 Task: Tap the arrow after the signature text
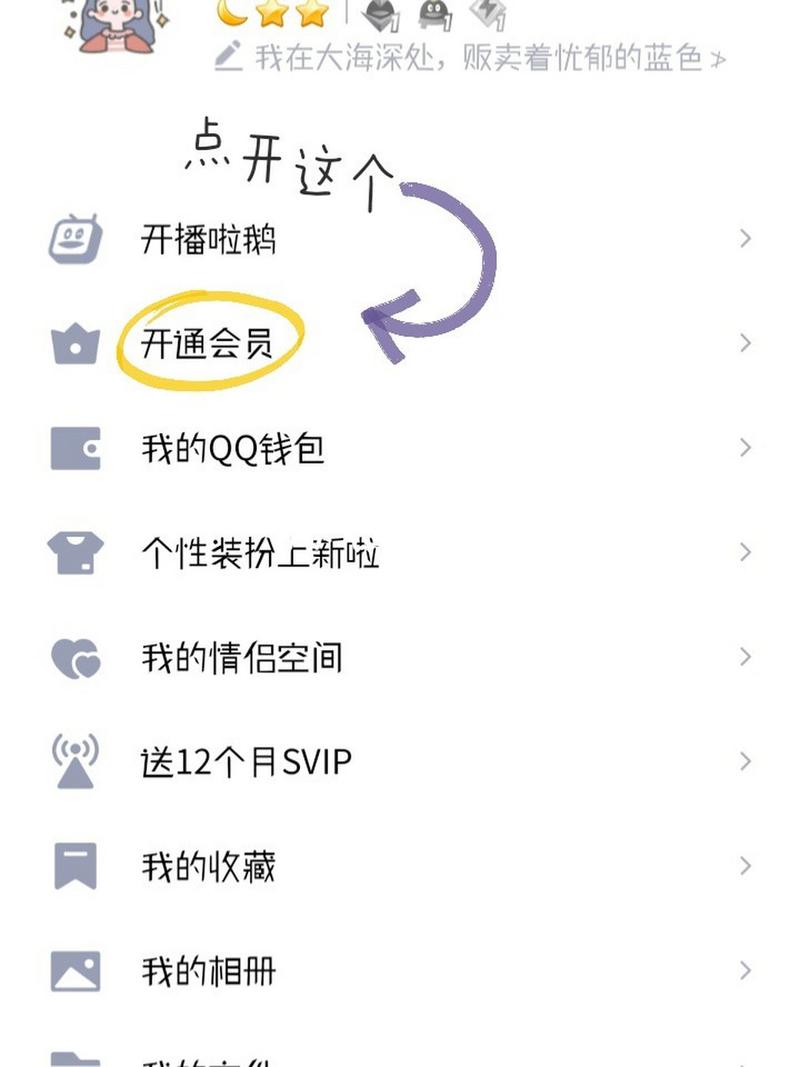click(x=718, y=60)
